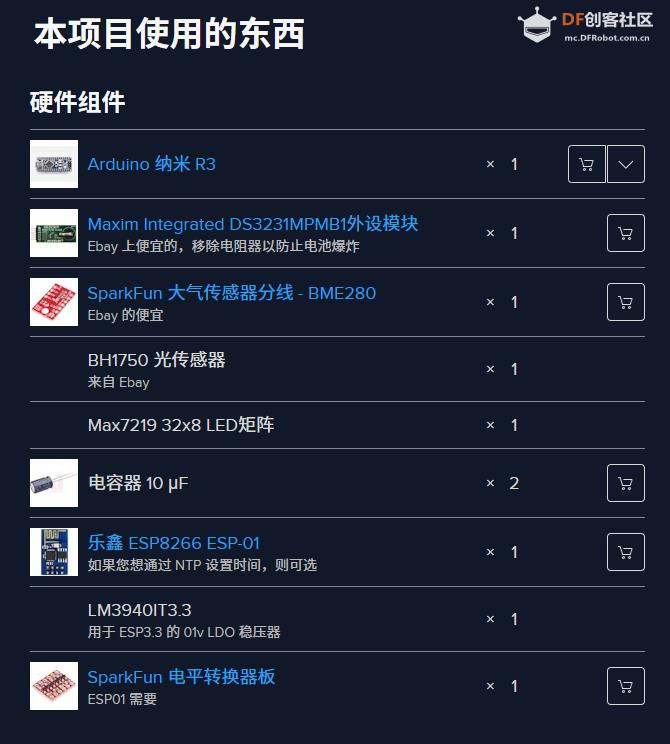Tap the cart button for 电容器 10 µF
670x744 pixels.
pyautogui.click(x=626, y=483)
